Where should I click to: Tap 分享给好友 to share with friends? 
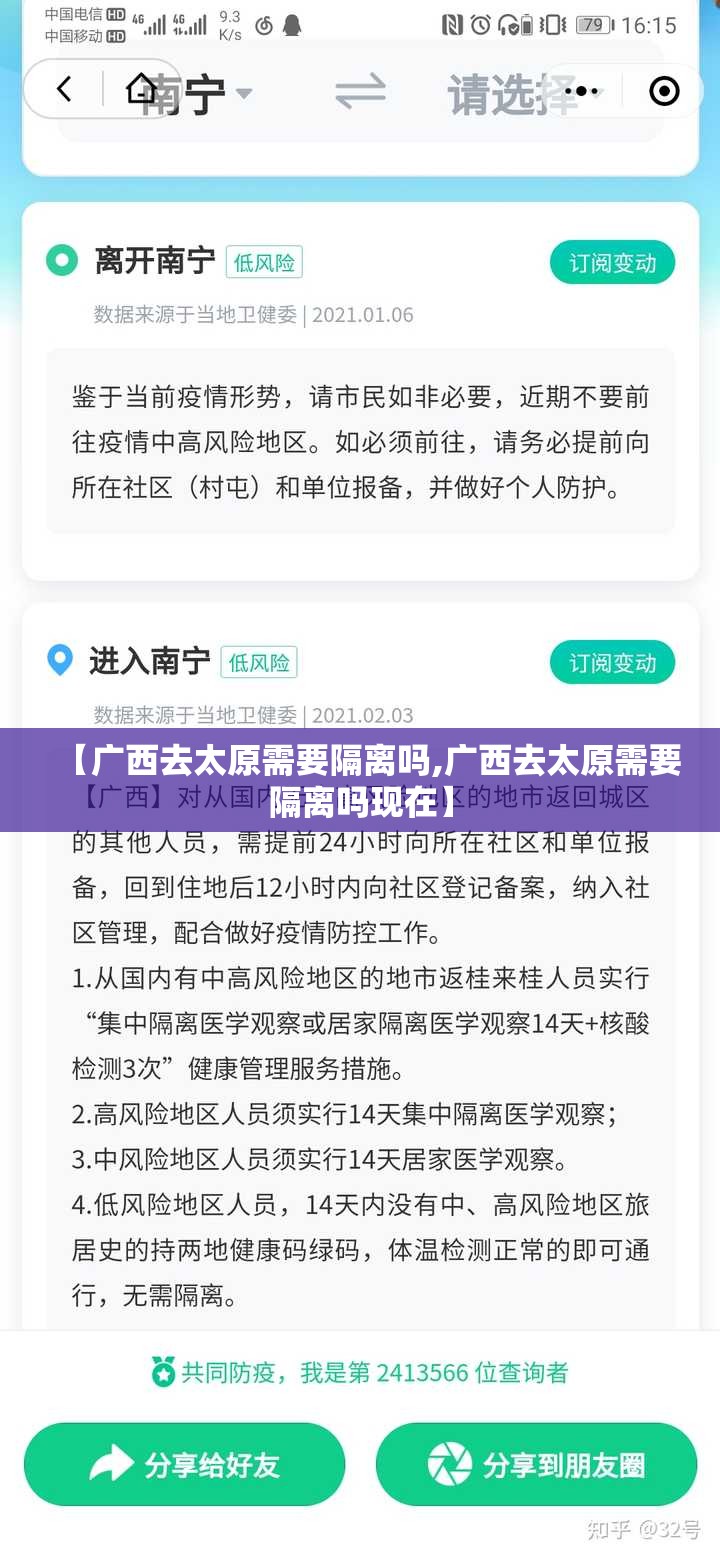[x=184, y=1465]
